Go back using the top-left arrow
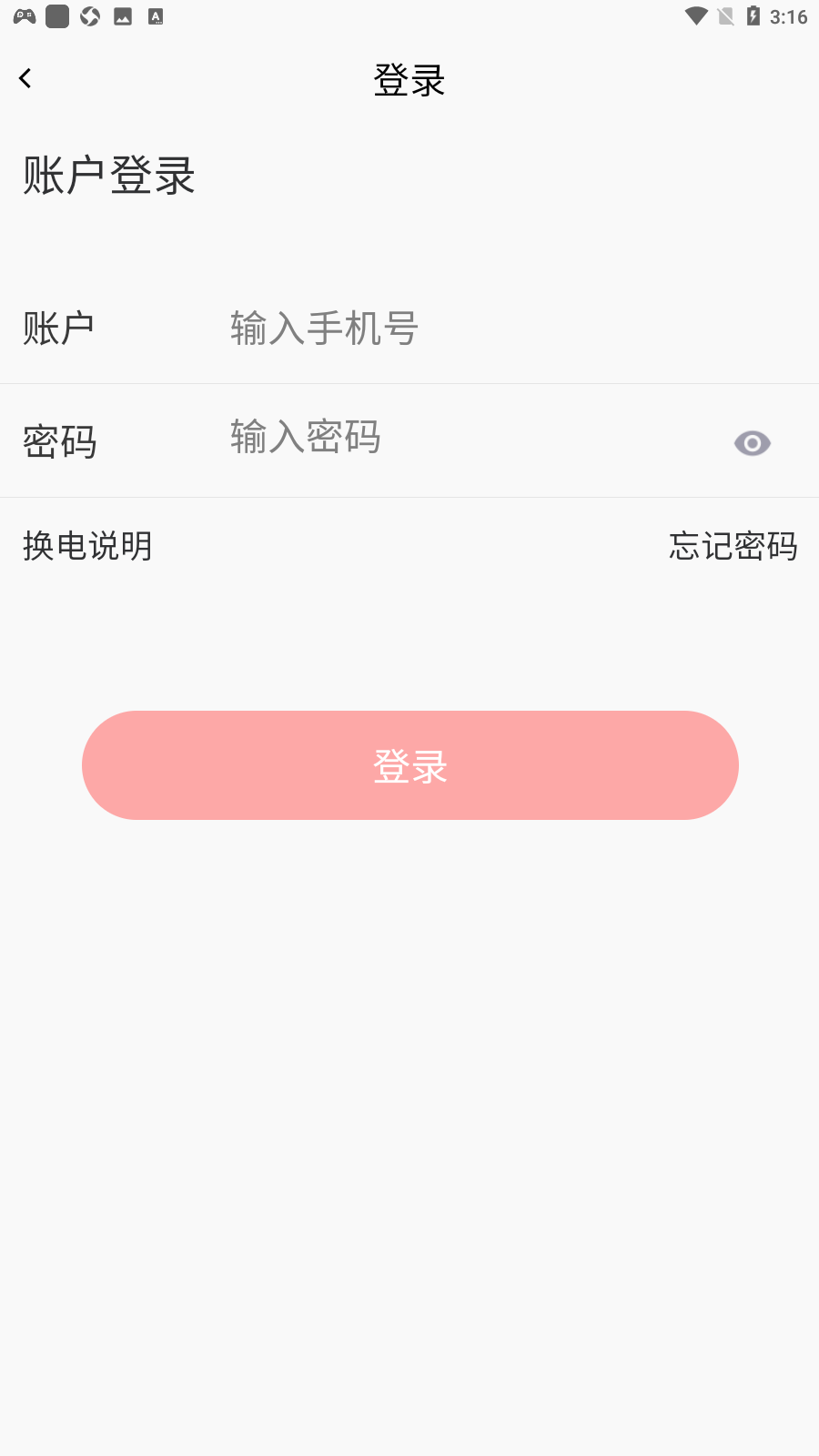819x1456 pixels. coord(25,79)
